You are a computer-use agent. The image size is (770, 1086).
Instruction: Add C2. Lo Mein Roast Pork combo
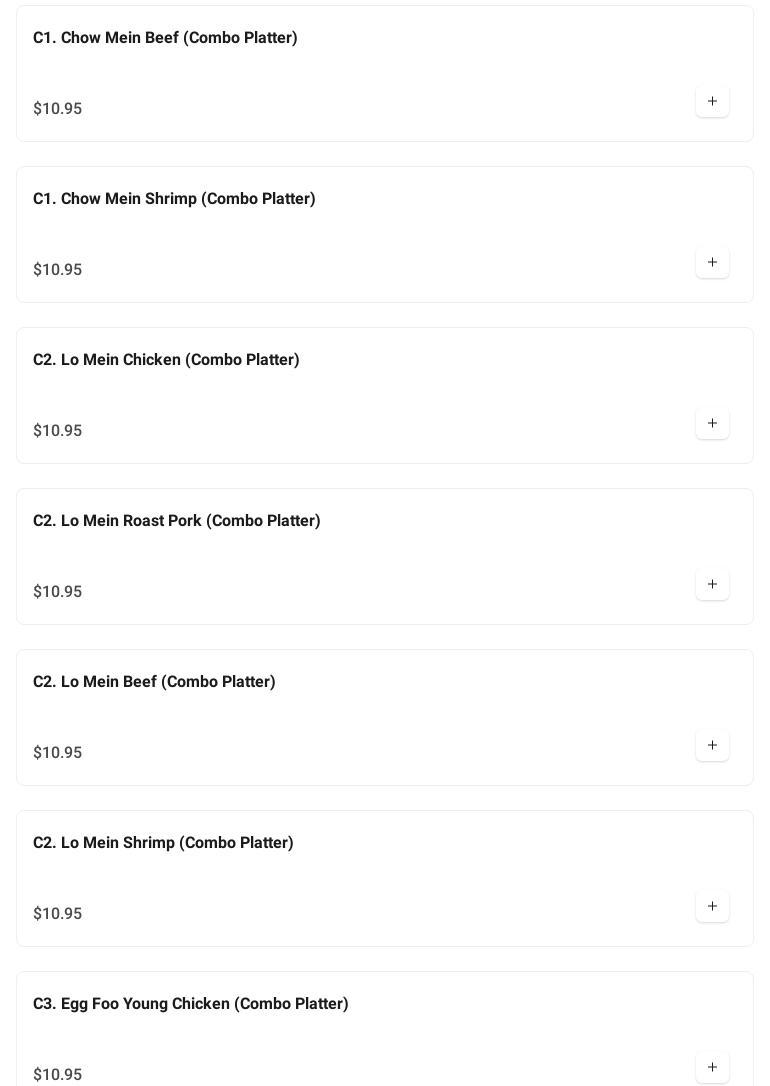(x=712, y=584)
